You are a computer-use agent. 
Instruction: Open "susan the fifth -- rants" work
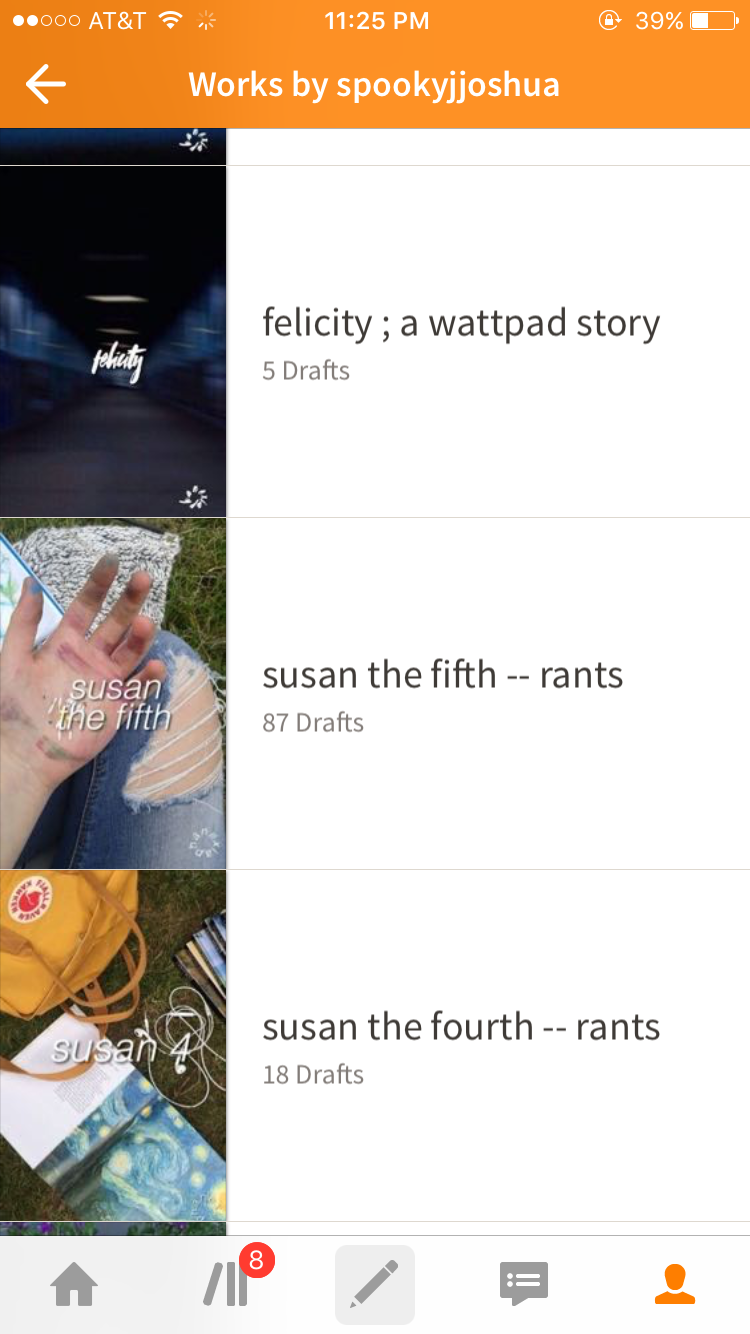click(442, 694)
